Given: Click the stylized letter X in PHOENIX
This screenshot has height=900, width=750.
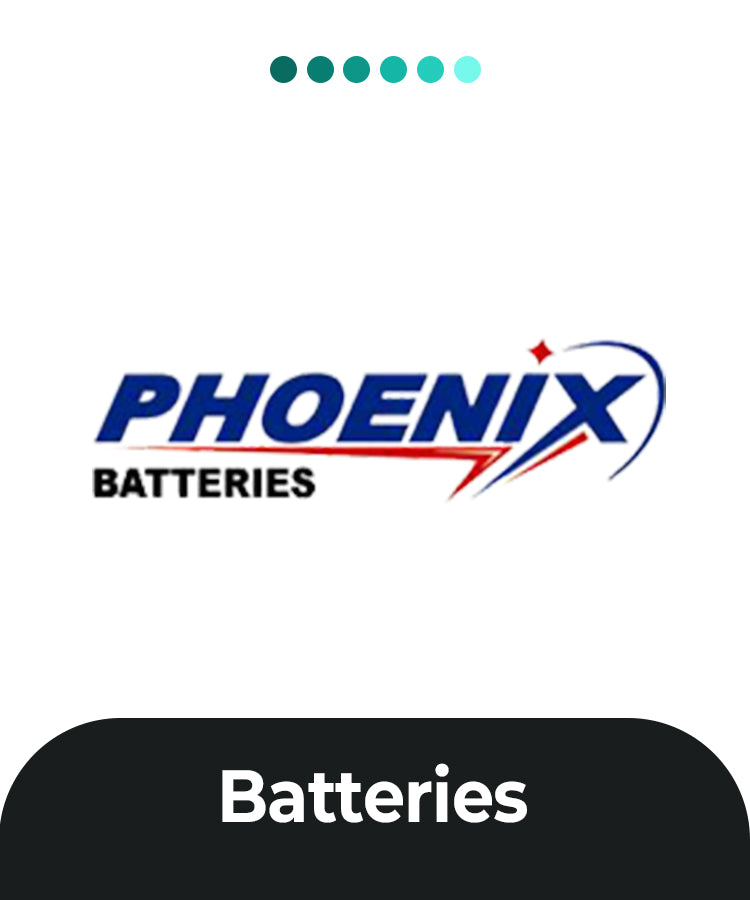Looking at the screenshot, I should [590, 400].
